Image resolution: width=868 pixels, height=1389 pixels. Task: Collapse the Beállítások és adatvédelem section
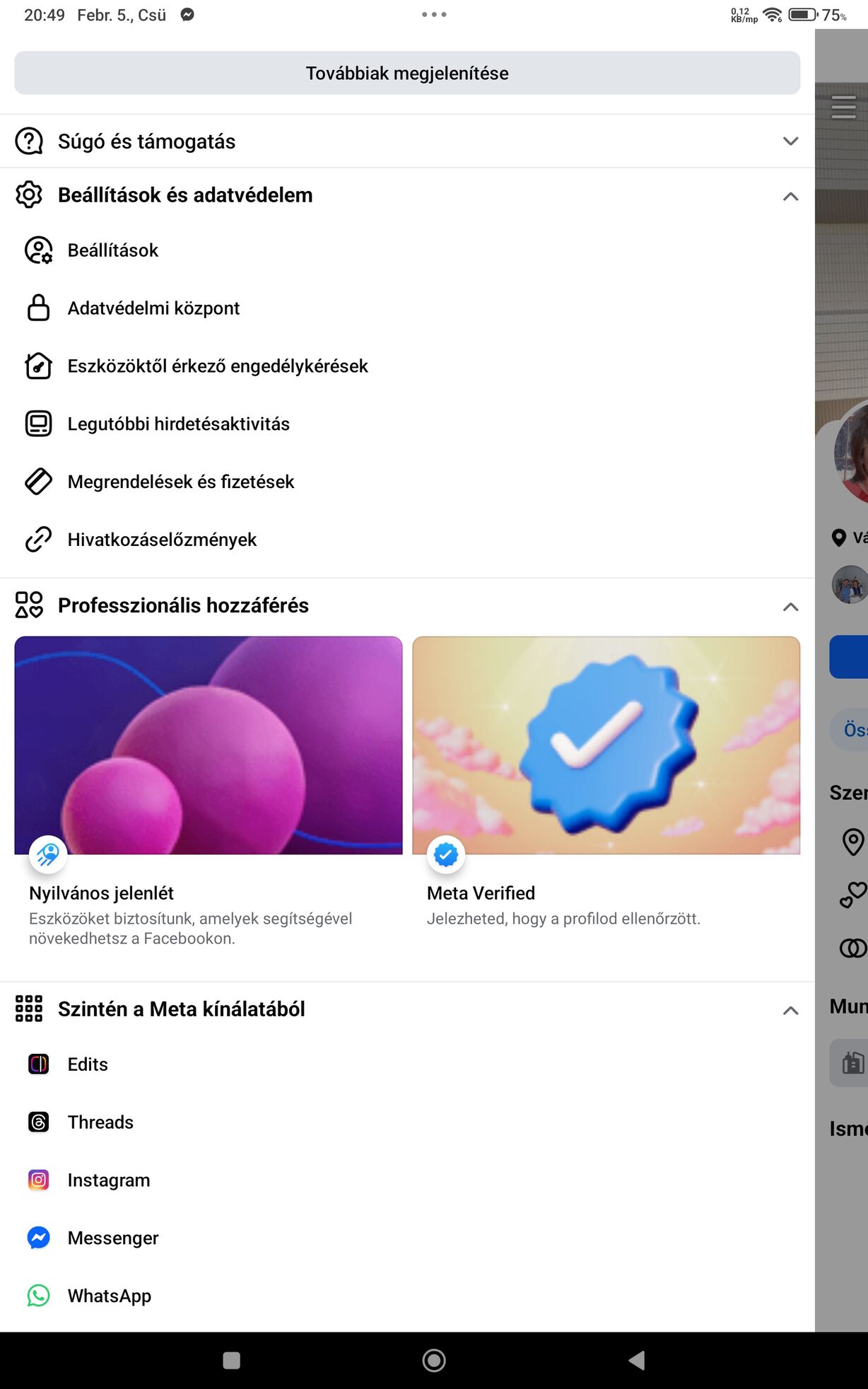[790, 196]
